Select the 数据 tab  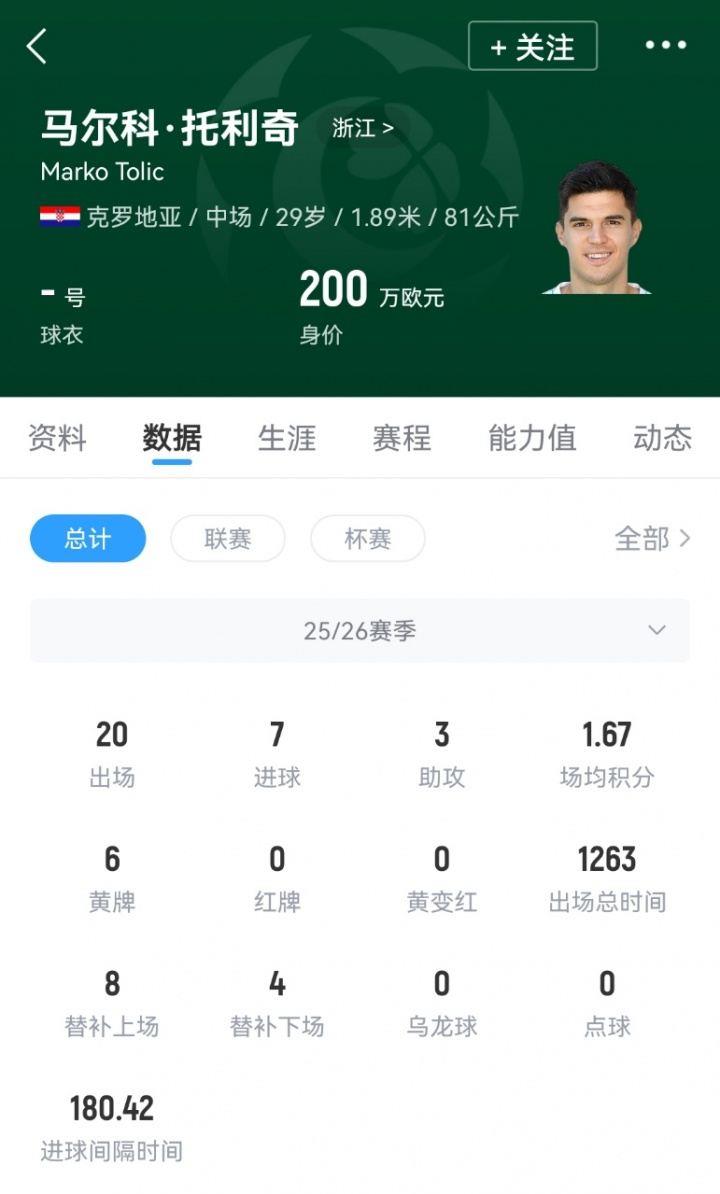point(172,438)
